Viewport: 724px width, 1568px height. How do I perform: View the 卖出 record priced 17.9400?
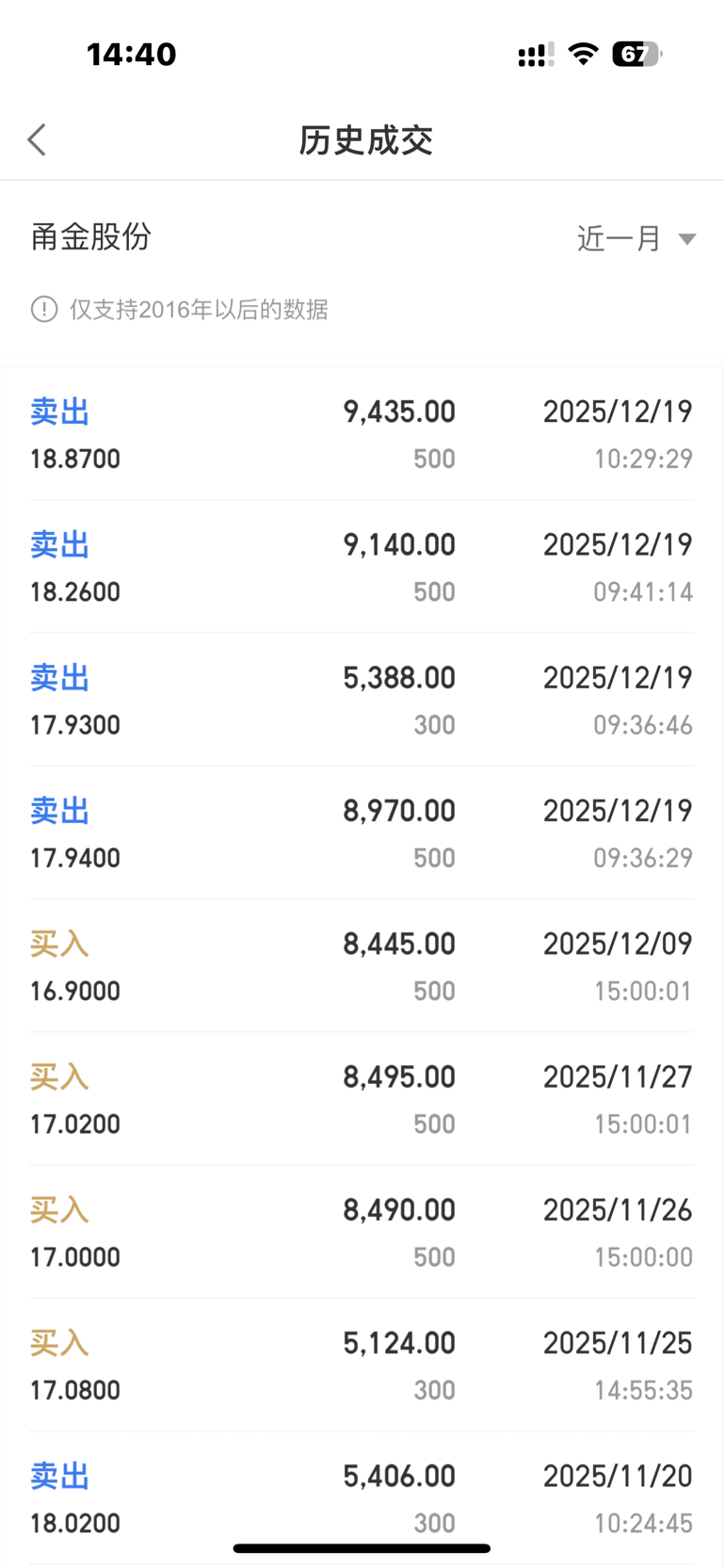[362, 832]
